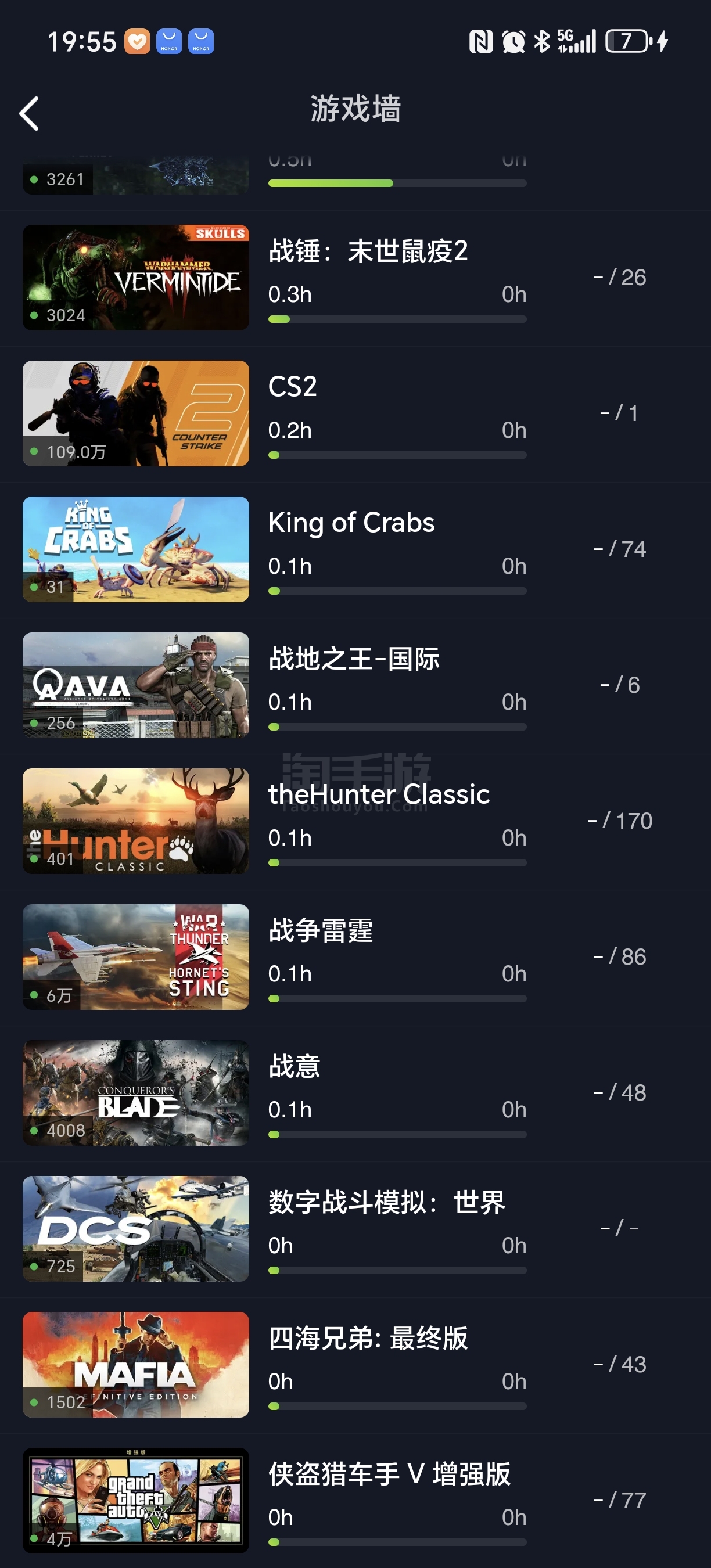Screen dimensions: 711x1568
Task: Open 战地之王-国际 game details
Action: 355,685
